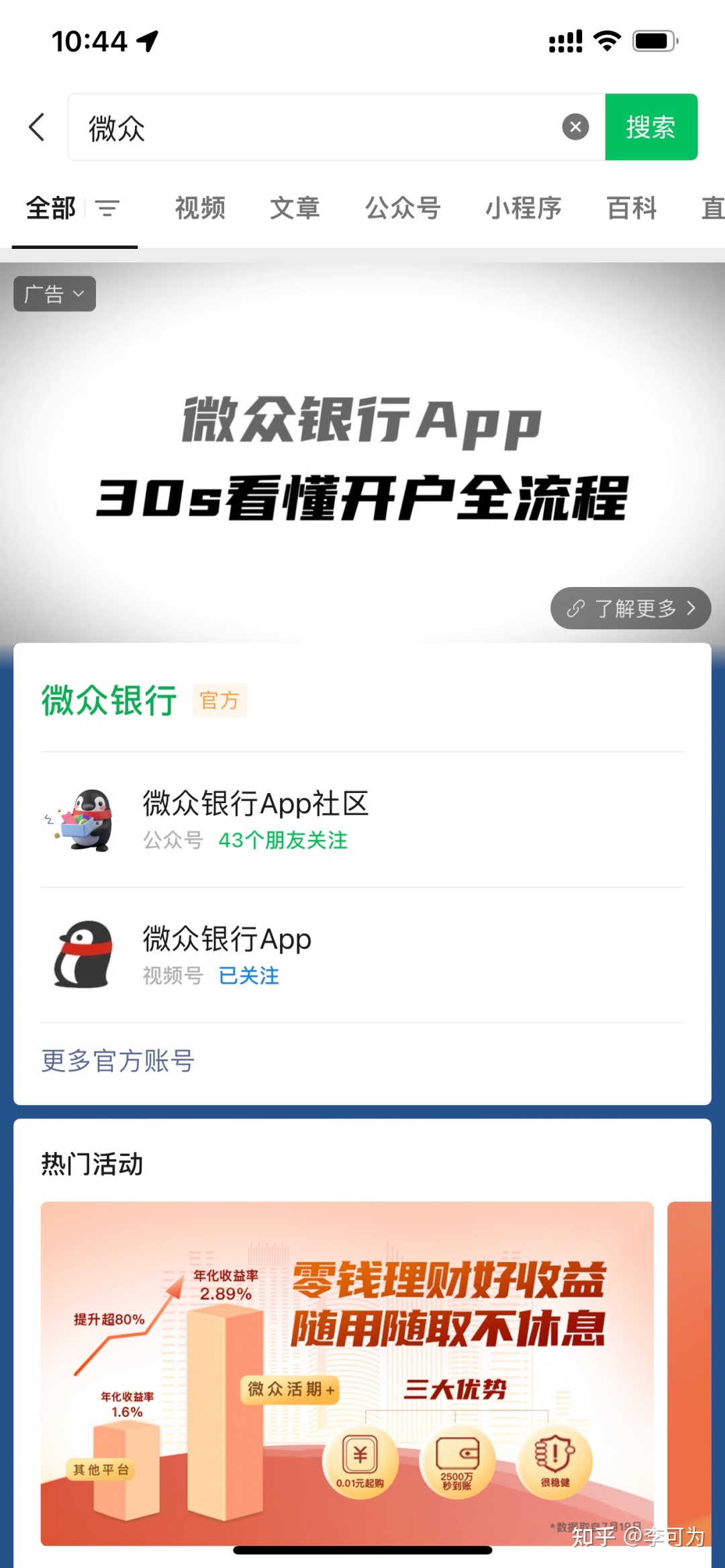Open the 小程序 tab
This screenshot has width=725, height=1568.
pos(524,208)
